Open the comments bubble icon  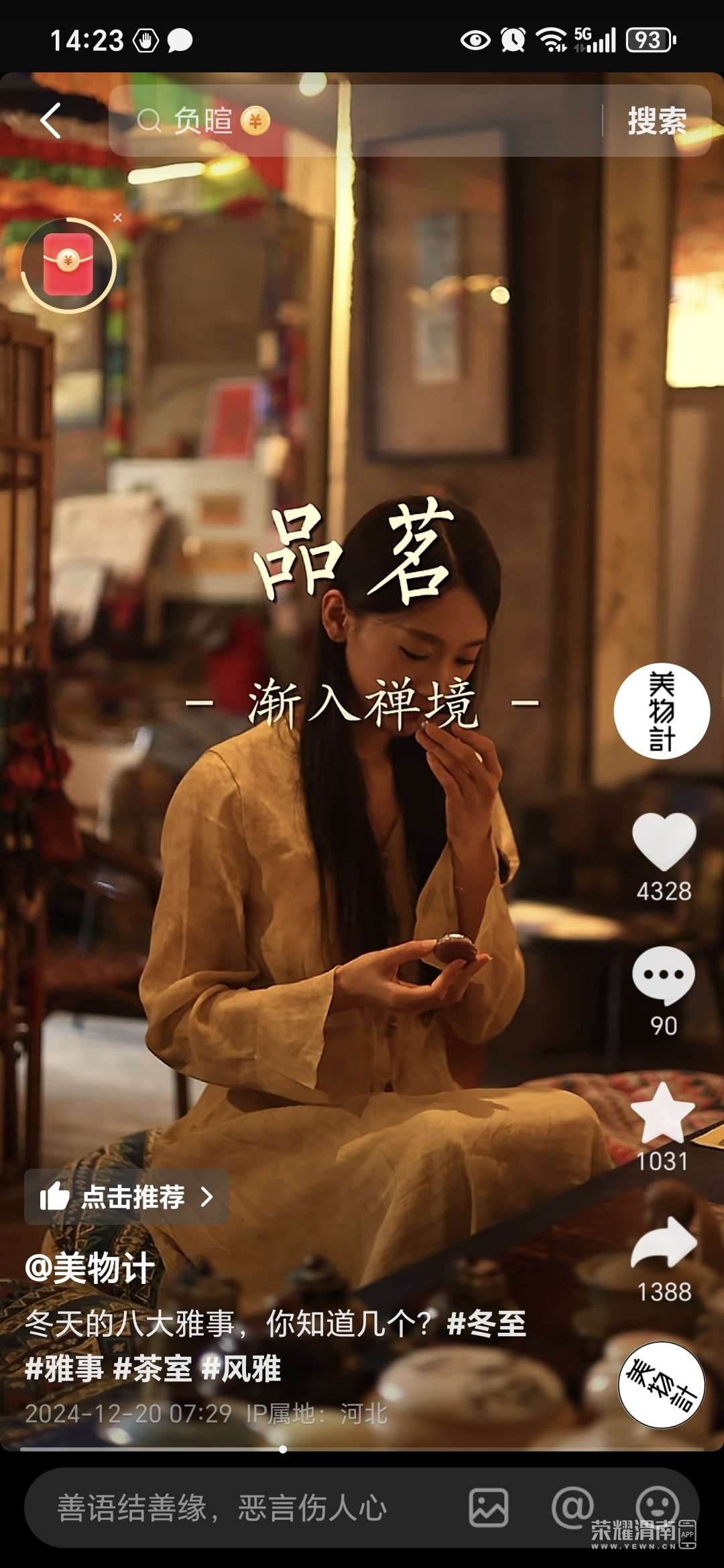coord(663,975)
